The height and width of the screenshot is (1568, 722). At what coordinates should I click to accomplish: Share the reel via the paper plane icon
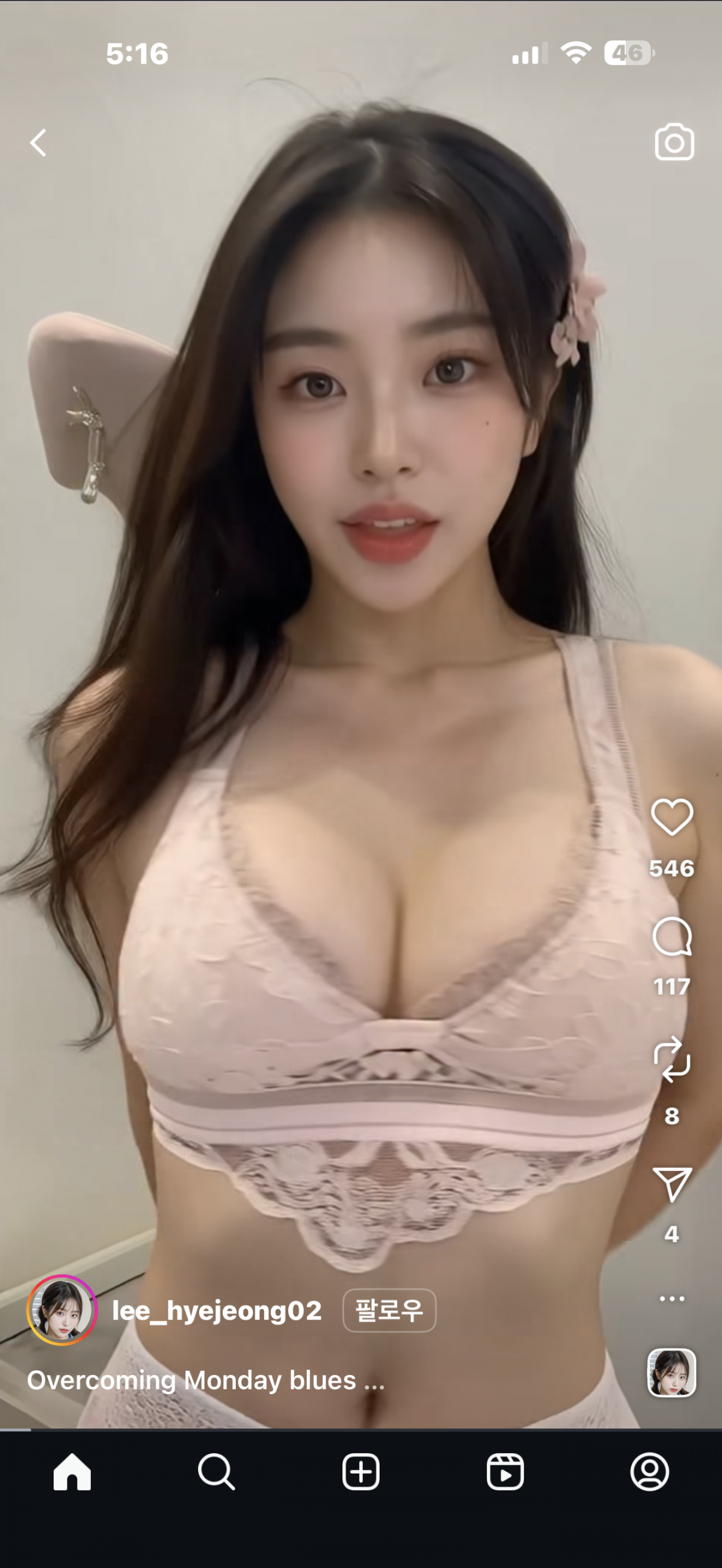pyautogui.click(x=671, y=1183)
